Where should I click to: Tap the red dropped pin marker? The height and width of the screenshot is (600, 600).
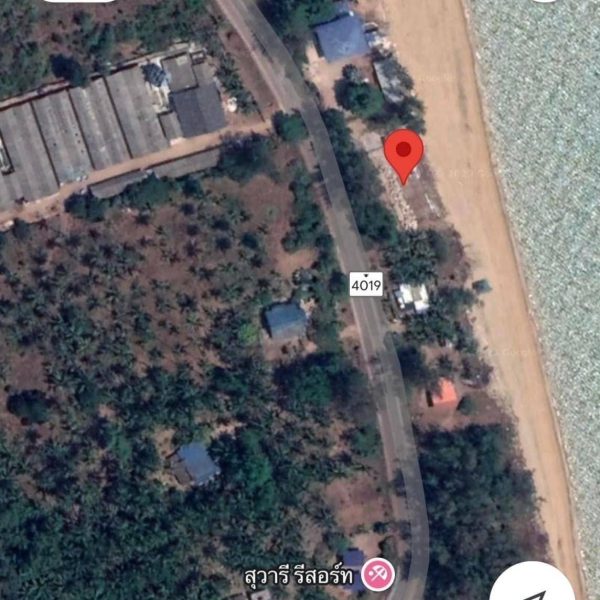(x=404, y=153)
